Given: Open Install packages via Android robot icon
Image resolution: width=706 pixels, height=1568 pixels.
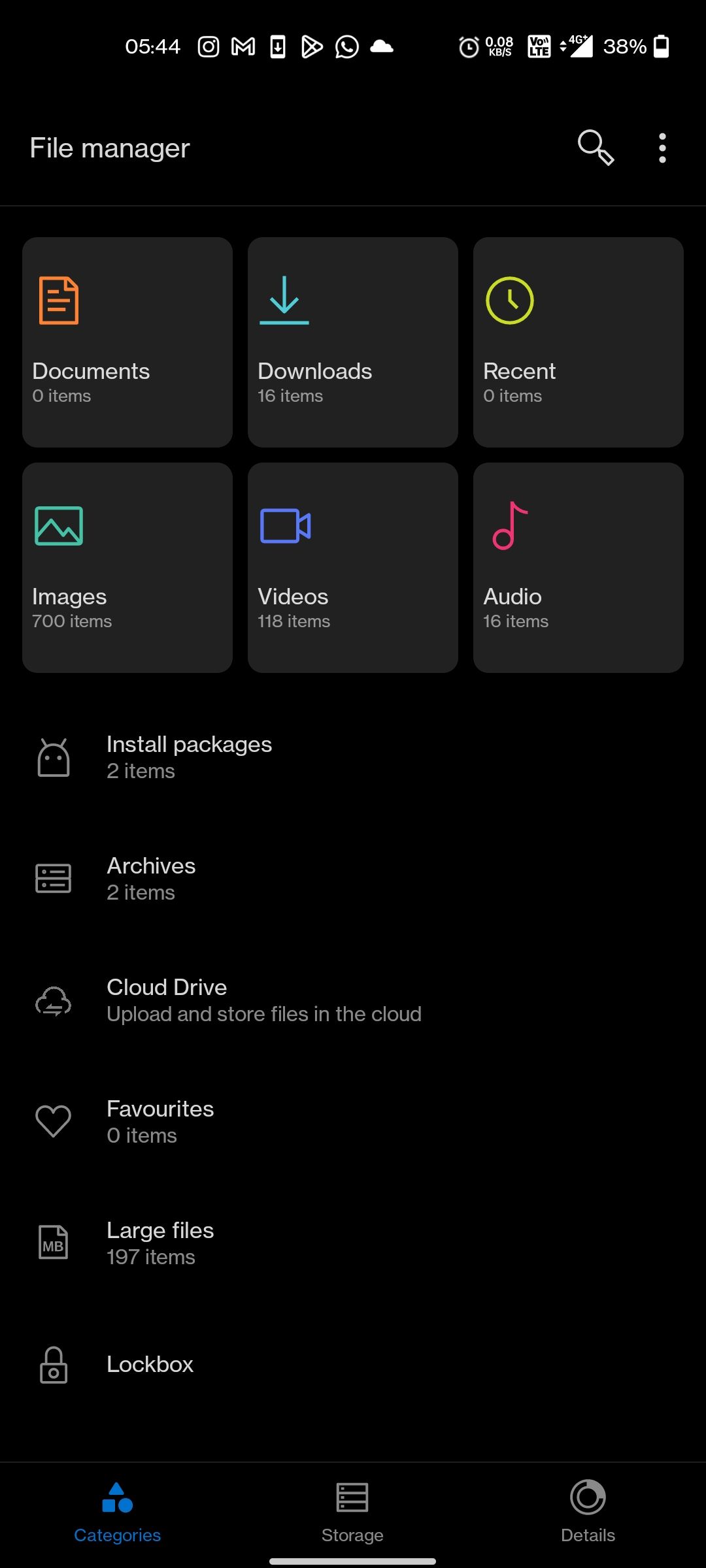Looking at the screenshot, I should (x=54, y=756).
